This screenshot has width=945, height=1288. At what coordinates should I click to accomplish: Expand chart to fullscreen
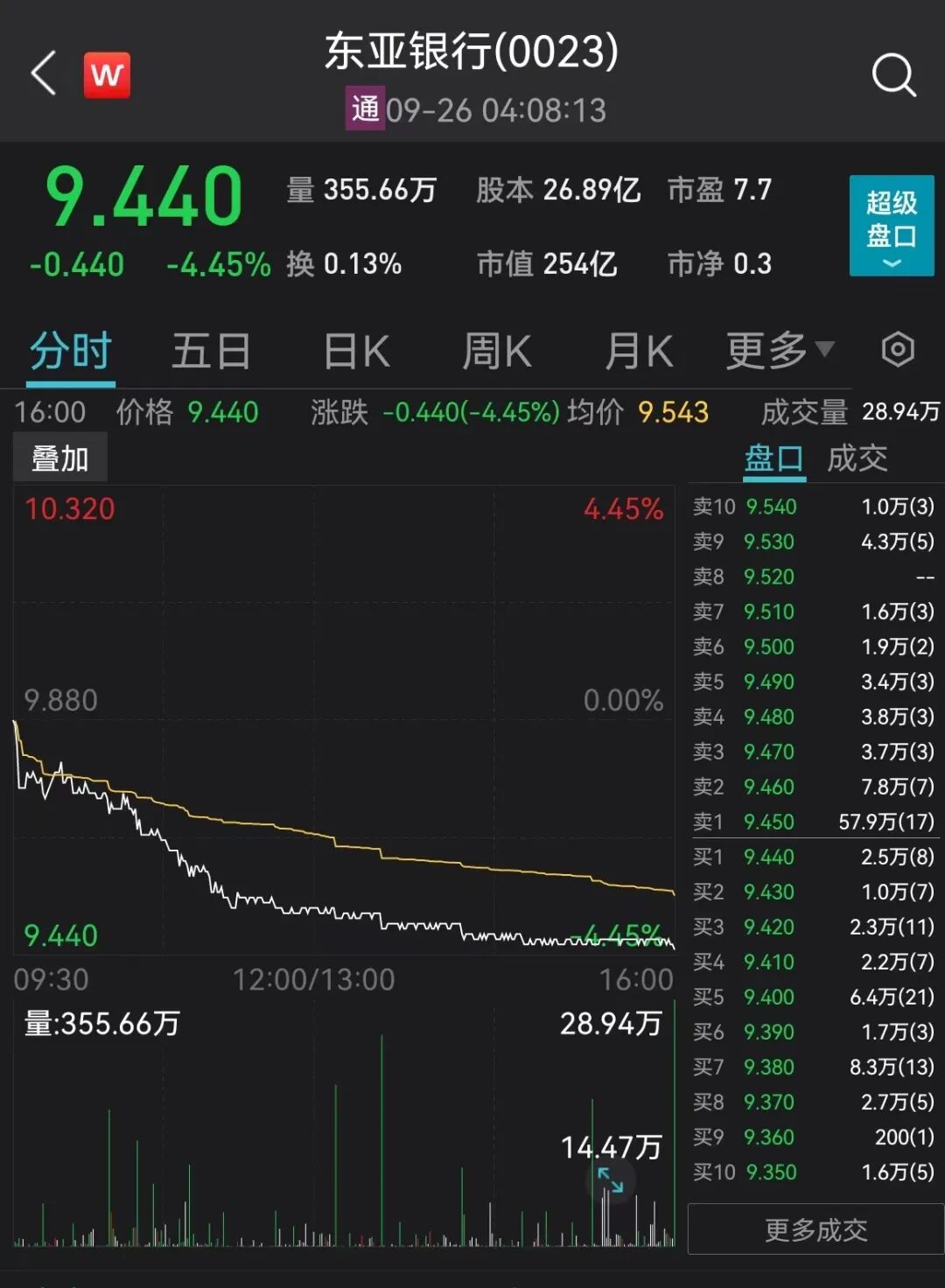pyautogui.click(x=610, y=1181)
